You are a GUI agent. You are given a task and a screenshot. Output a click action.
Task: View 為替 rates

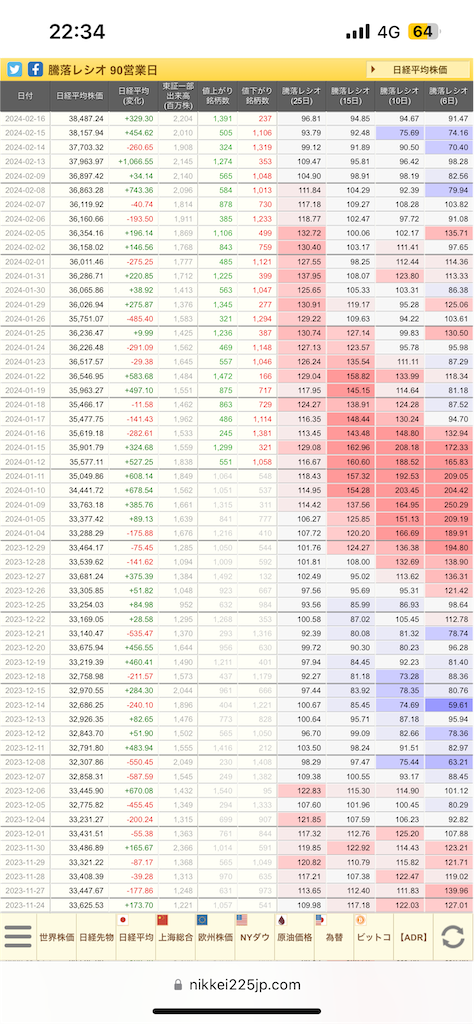pyautogui.click(x=334, y=936)
